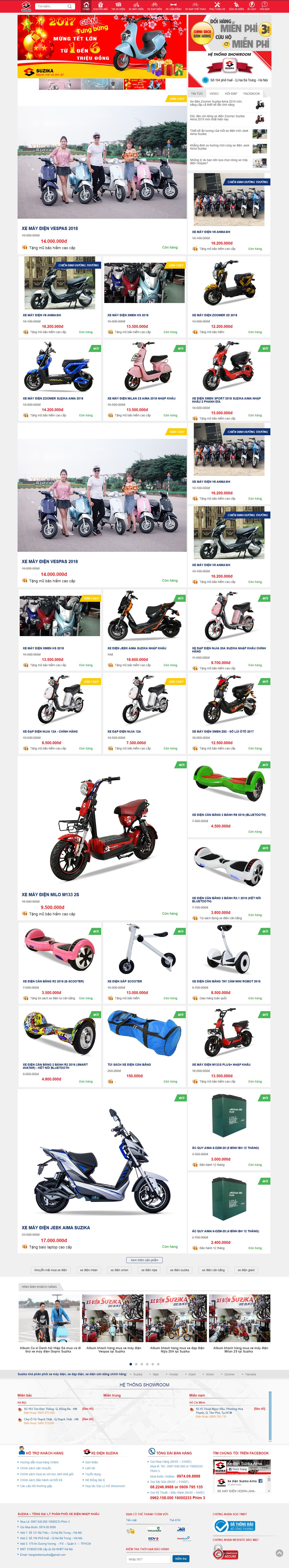Go to Khuyến mãi in the top menu
This screenshot has height=1568, width=289.
pyautogui.click(x=101, y=6)
